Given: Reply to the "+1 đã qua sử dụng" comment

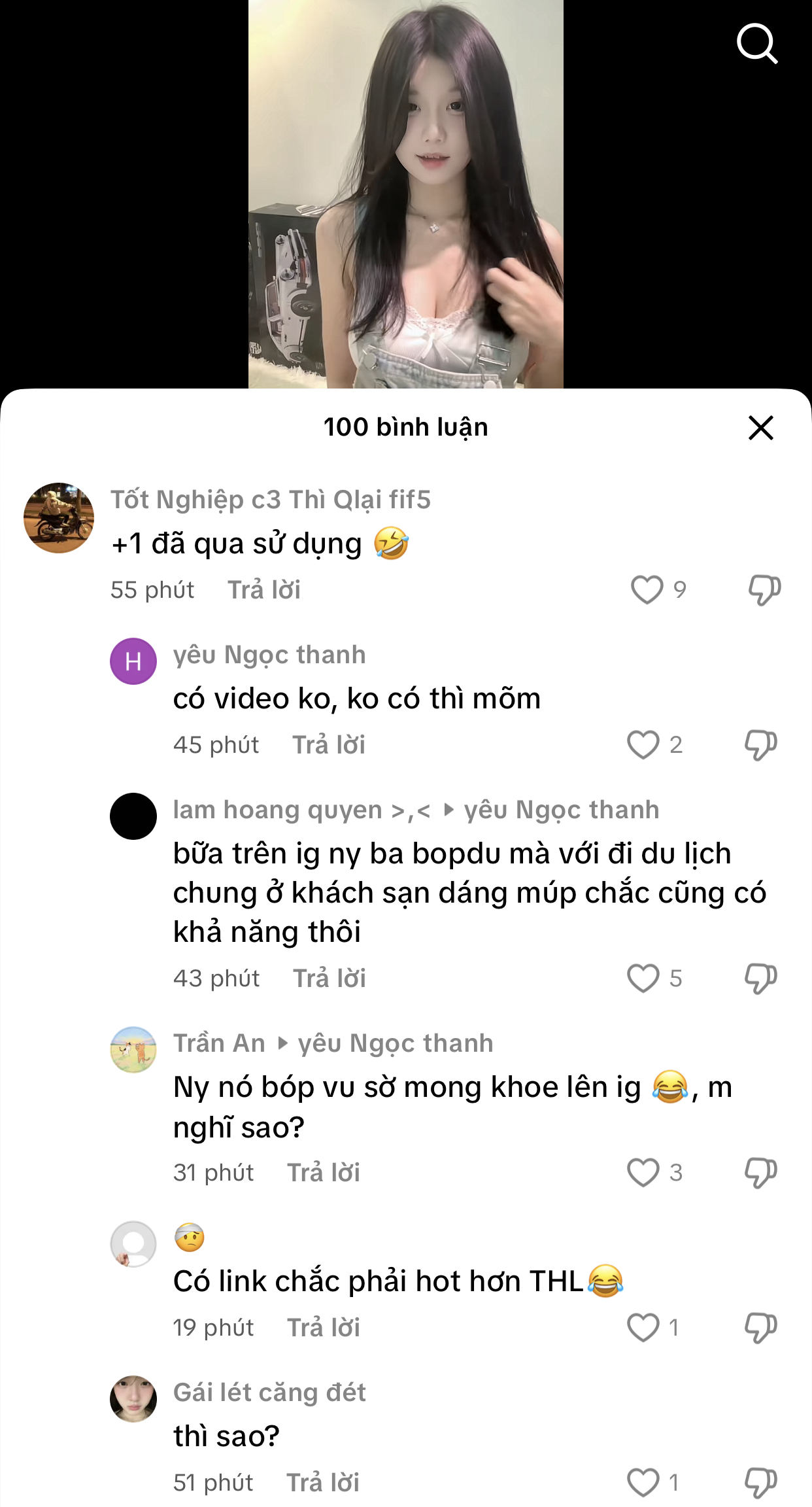Looking at the screenshot, I should (263, 590).
